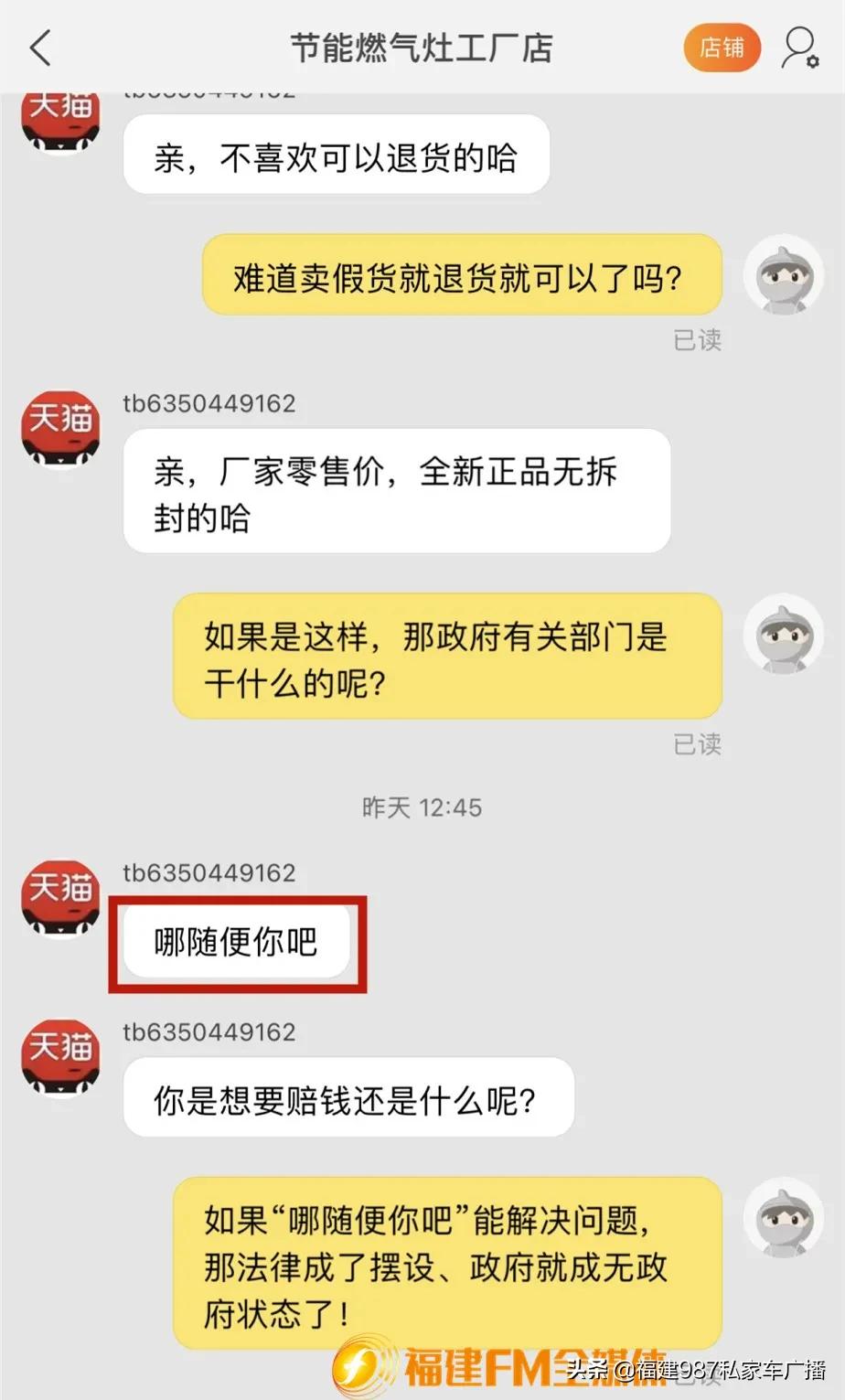Click the Tmall avatar next to '哪随便你吧' message
The height and width of the screenshot is (1400, 845).
tap(59, 899)
